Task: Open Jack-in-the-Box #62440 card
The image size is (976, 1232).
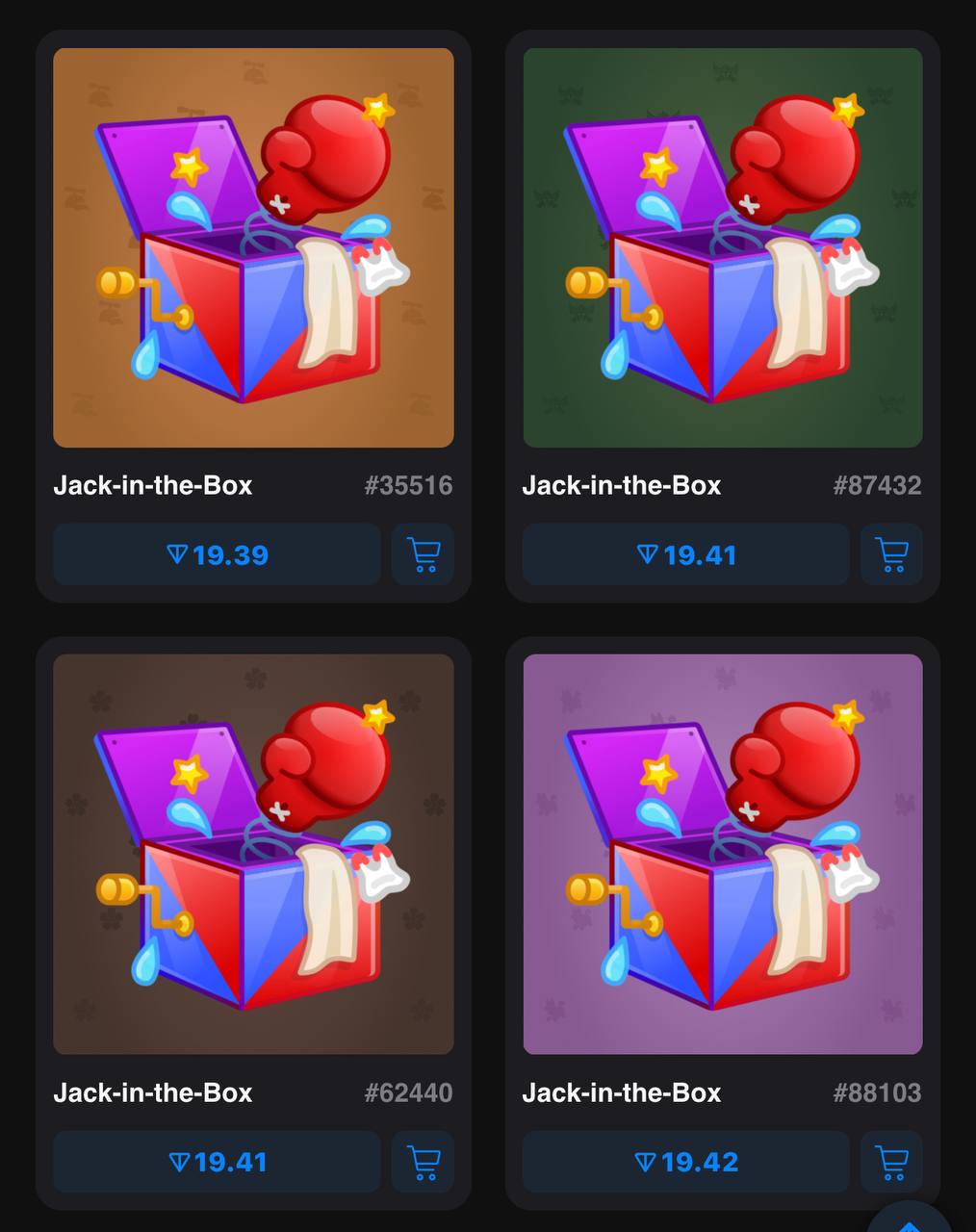Action: 253,855
